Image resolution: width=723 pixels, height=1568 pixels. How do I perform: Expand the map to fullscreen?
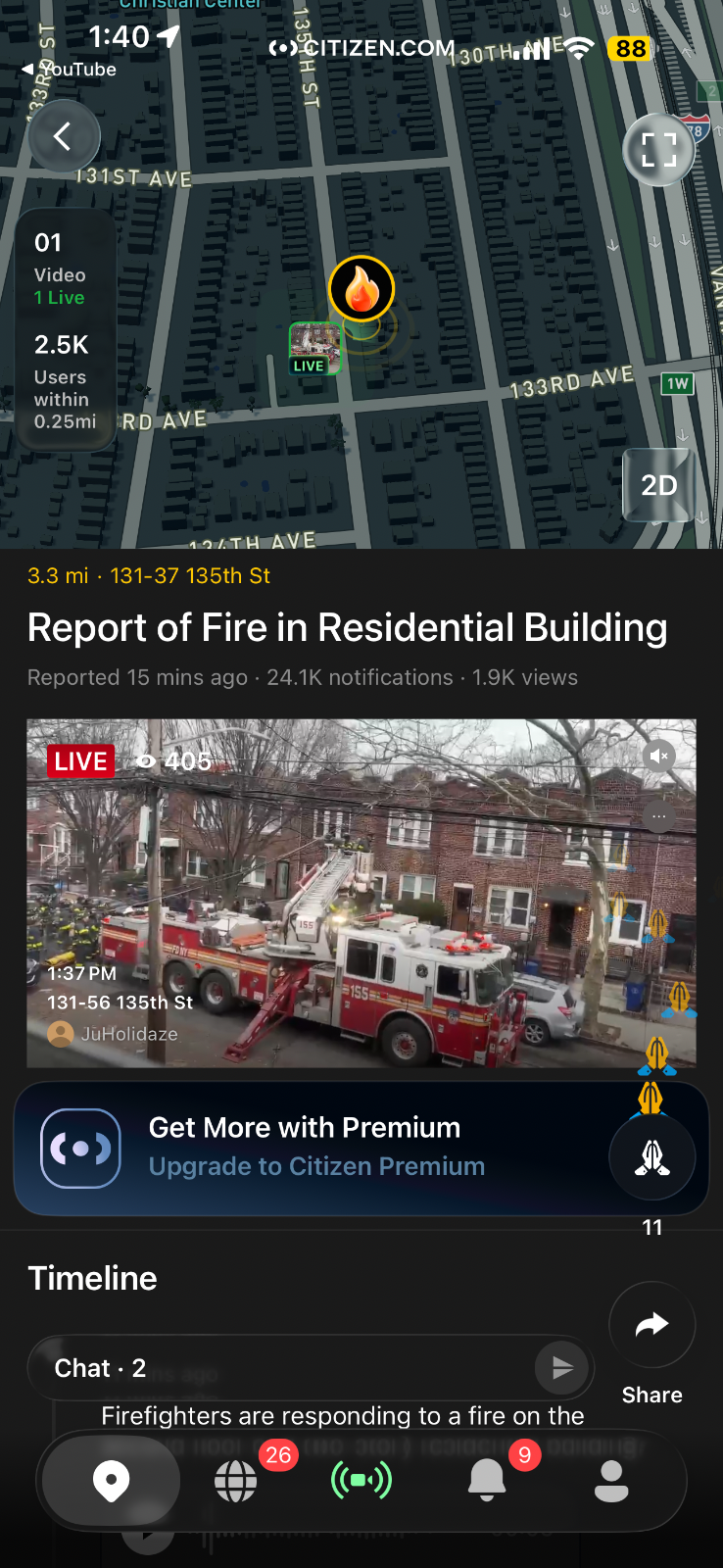coord(659,149)
